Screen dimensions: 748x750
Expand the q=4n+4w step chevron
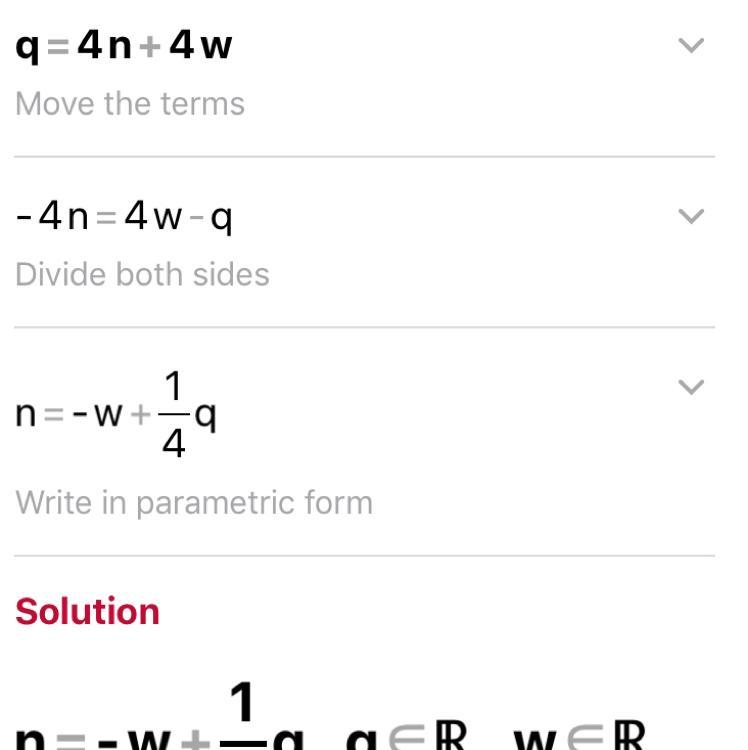point(691,46)
